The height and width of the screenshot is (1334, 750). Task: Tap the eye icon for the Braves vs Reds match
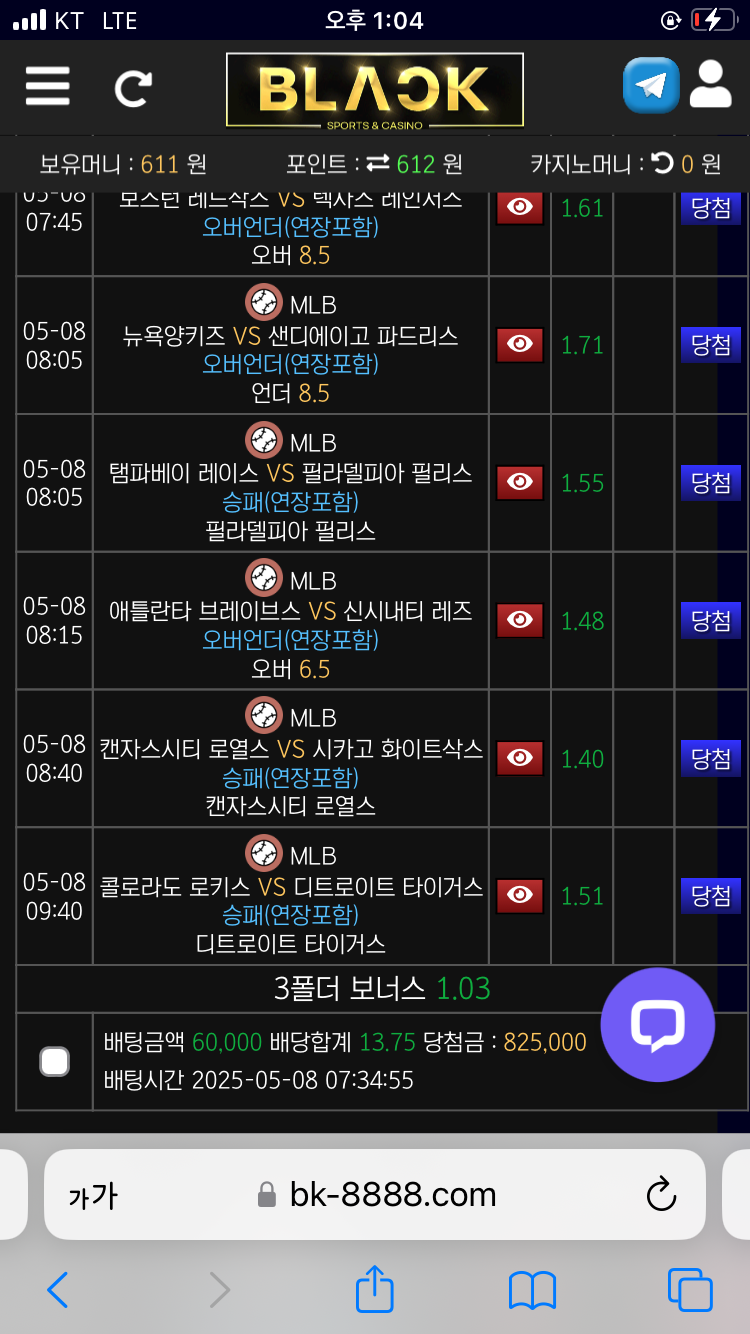(520, 621)
